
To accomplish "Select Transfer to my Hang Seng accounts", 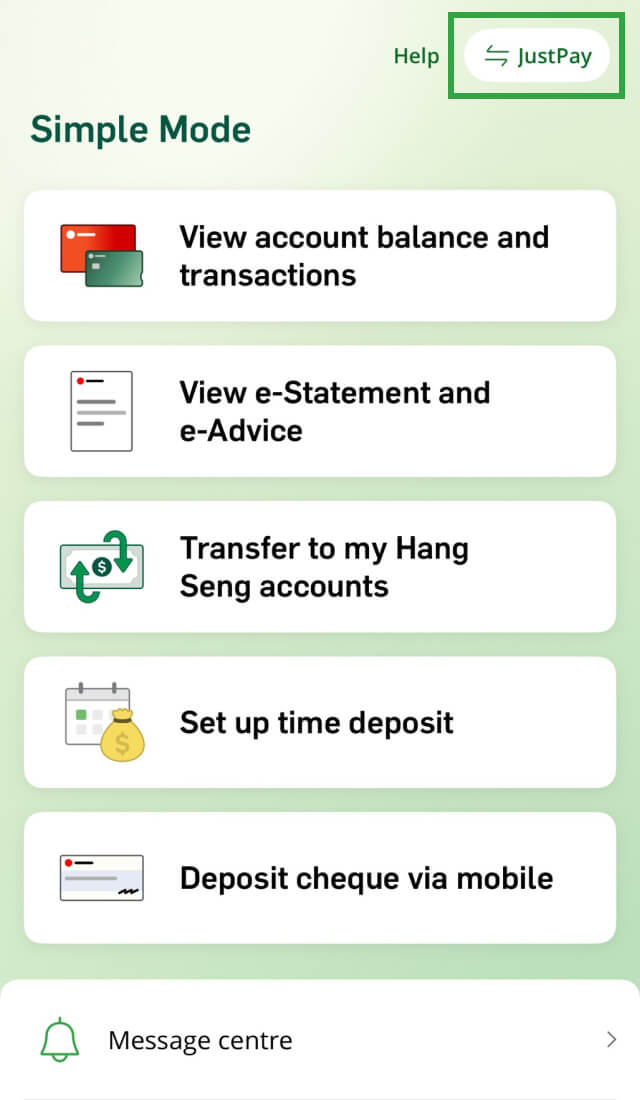I will point(320,566).
